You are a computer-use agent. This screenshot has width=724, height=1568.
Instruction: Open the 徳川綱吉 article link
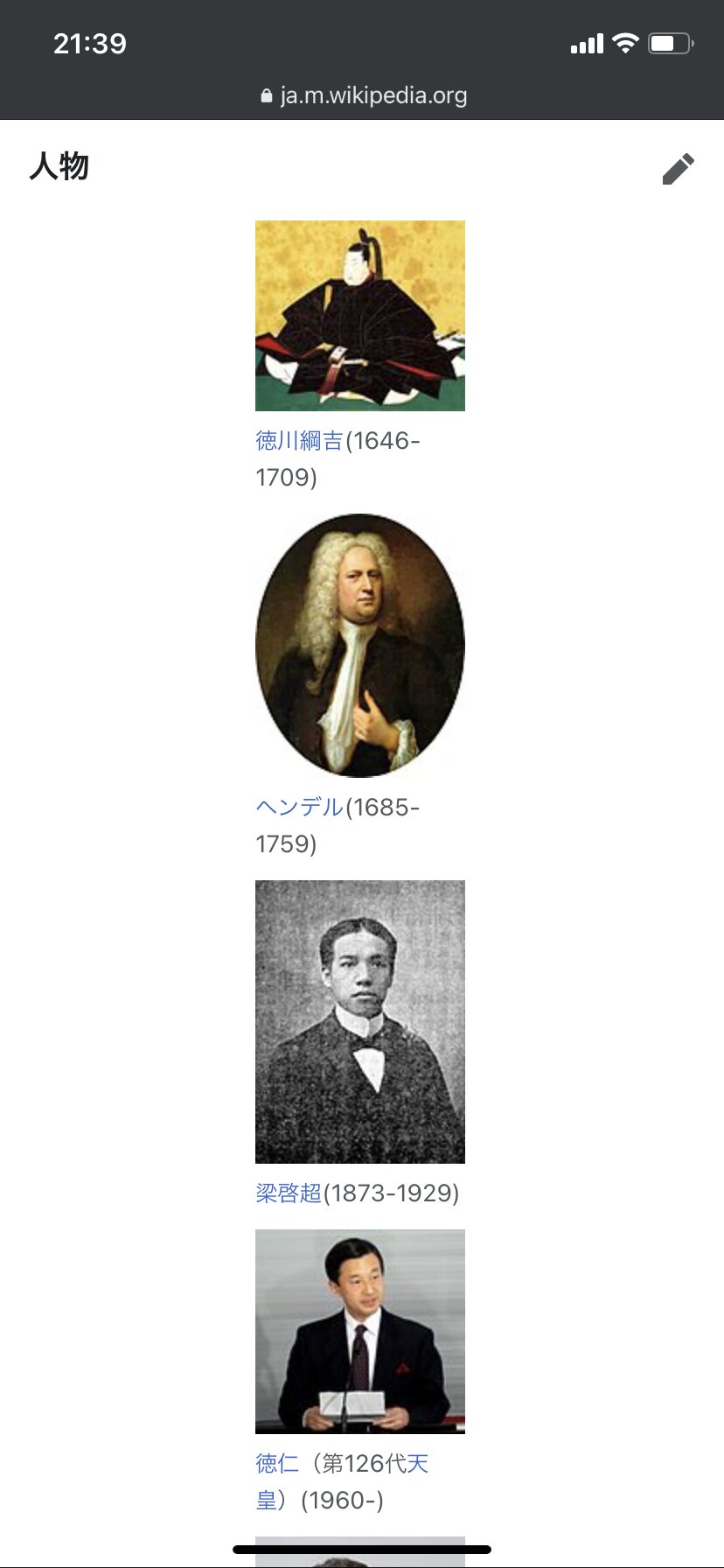(299, 440)
